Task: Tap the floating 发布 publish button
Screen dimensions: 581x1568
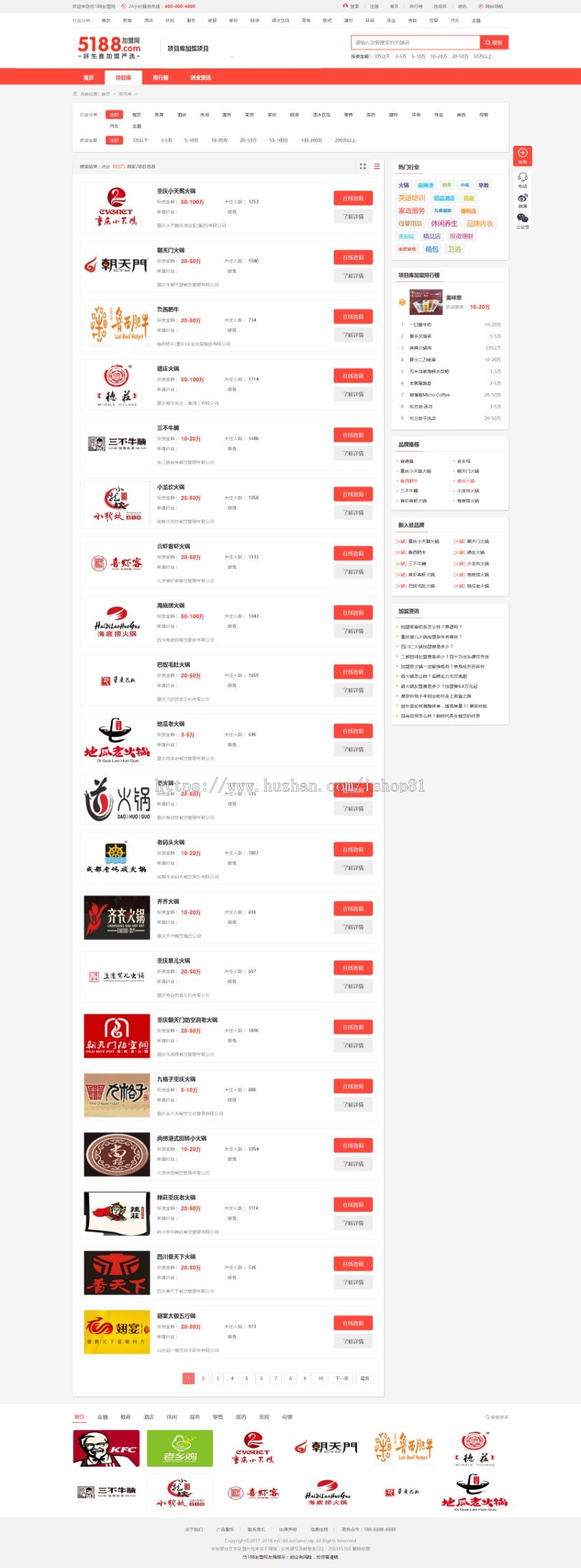Action: pos(522,156)
